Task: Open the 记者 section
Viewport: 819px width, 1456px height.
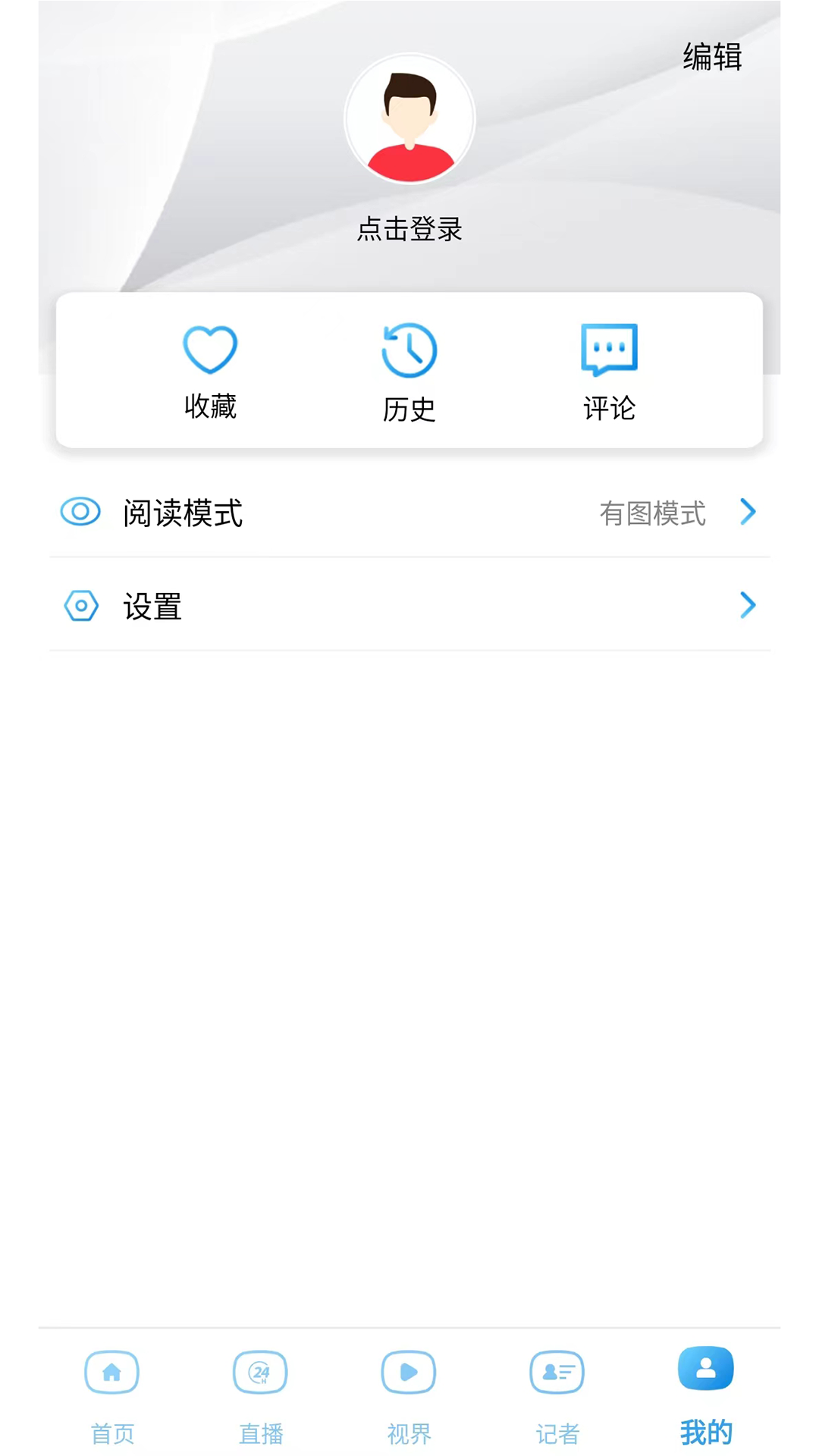Action: point(557,1429)
